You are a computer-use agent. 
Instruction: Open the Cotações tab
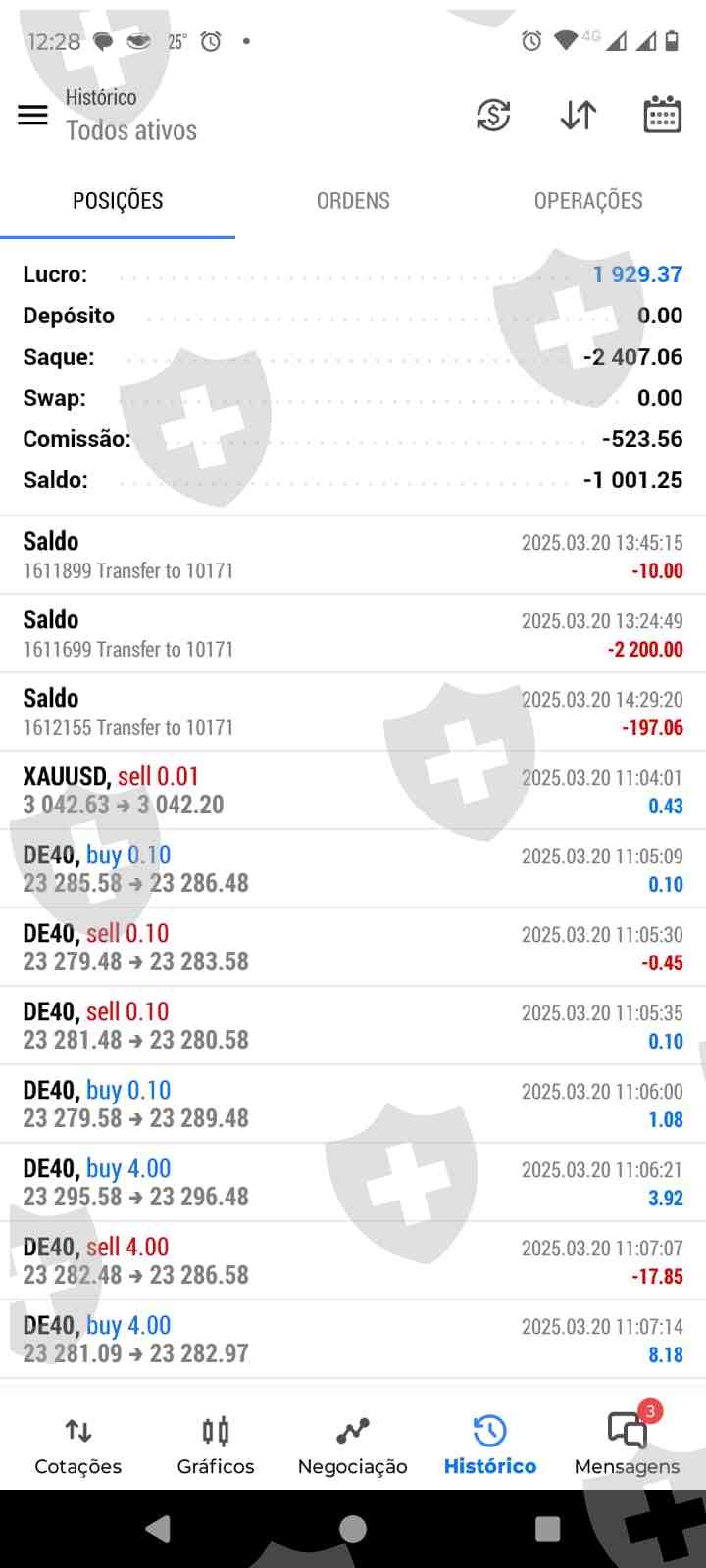point(78,1445)
